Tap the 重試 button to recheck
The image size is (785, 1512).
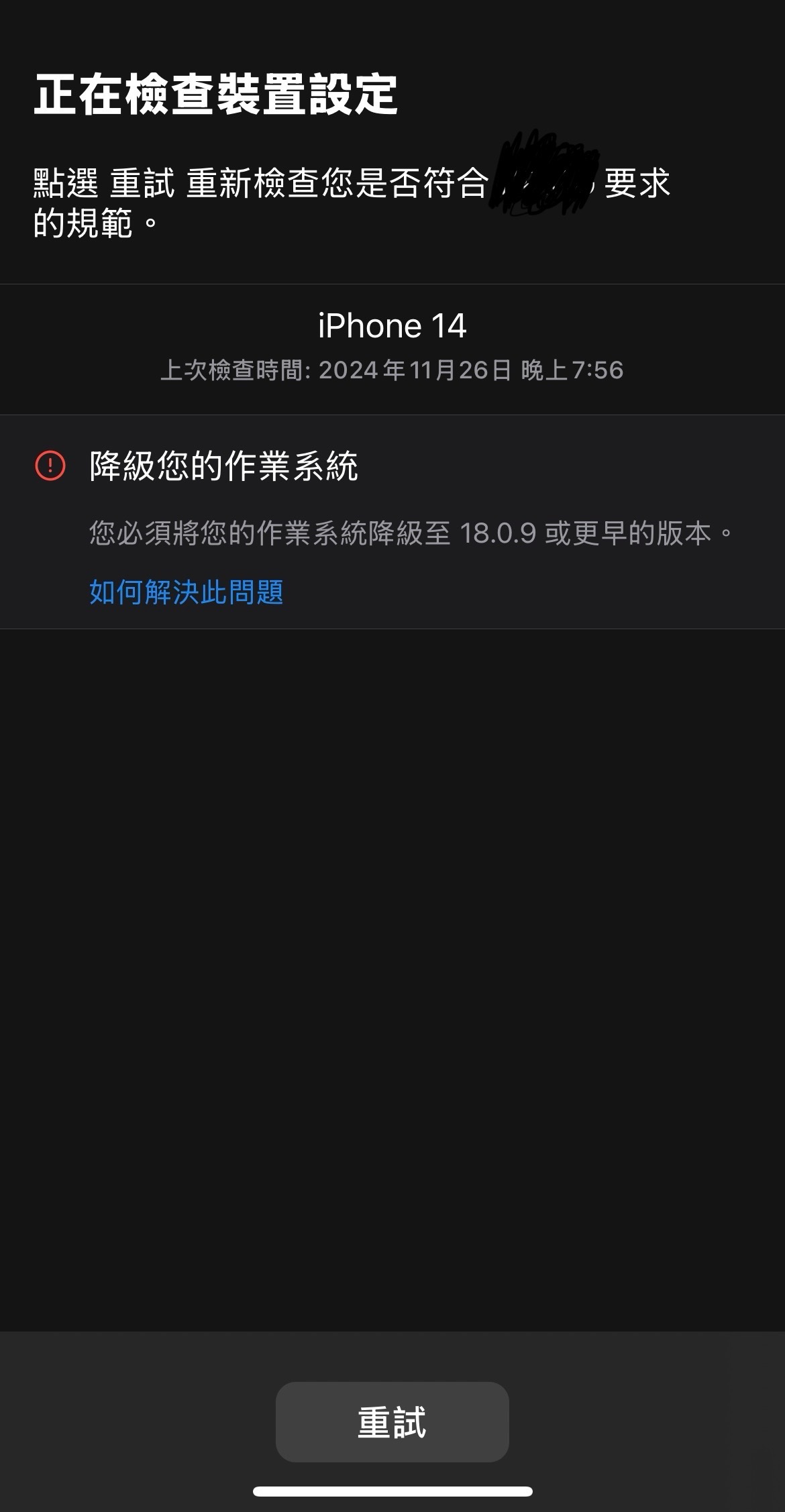point(392,1421)
